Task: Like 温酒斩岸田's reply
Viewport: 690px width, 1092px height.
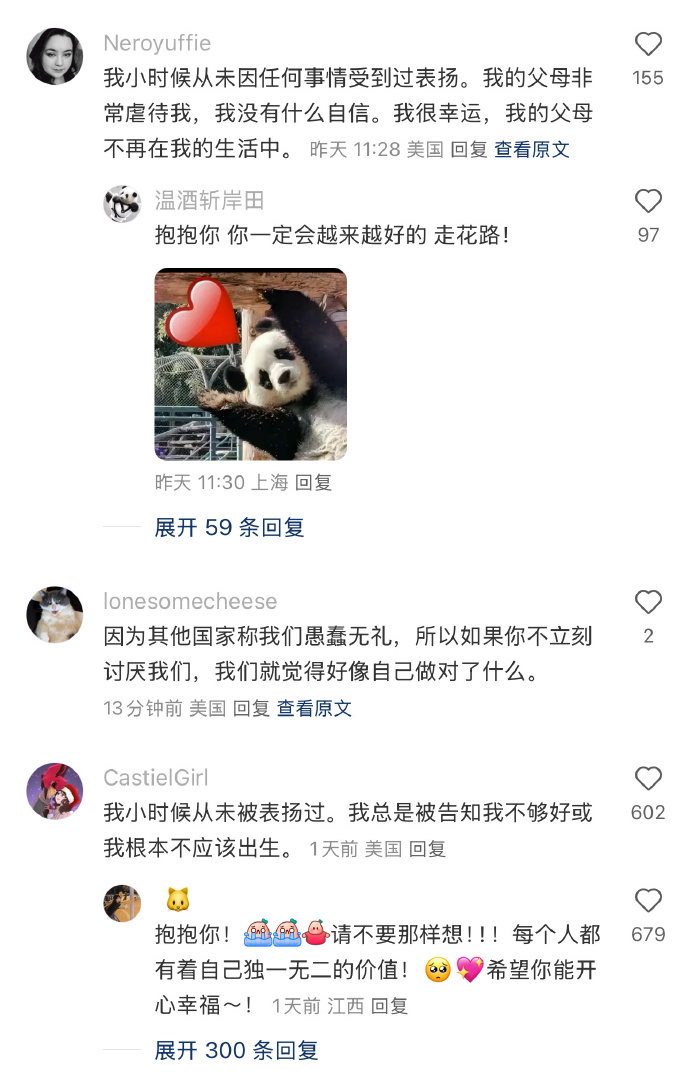Action: pyautogui.click(x=648, y=201)
